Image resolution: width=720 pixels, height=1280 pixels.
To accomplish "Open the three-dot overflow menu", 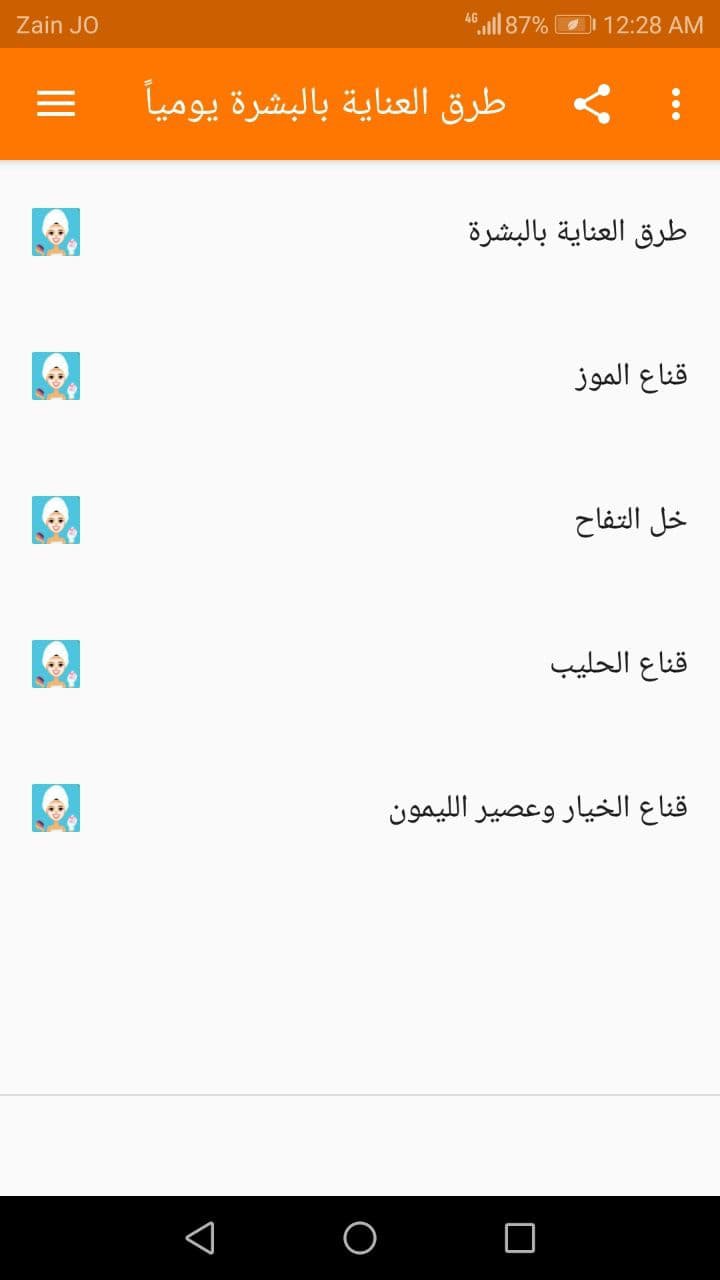I will coord(676,104).
